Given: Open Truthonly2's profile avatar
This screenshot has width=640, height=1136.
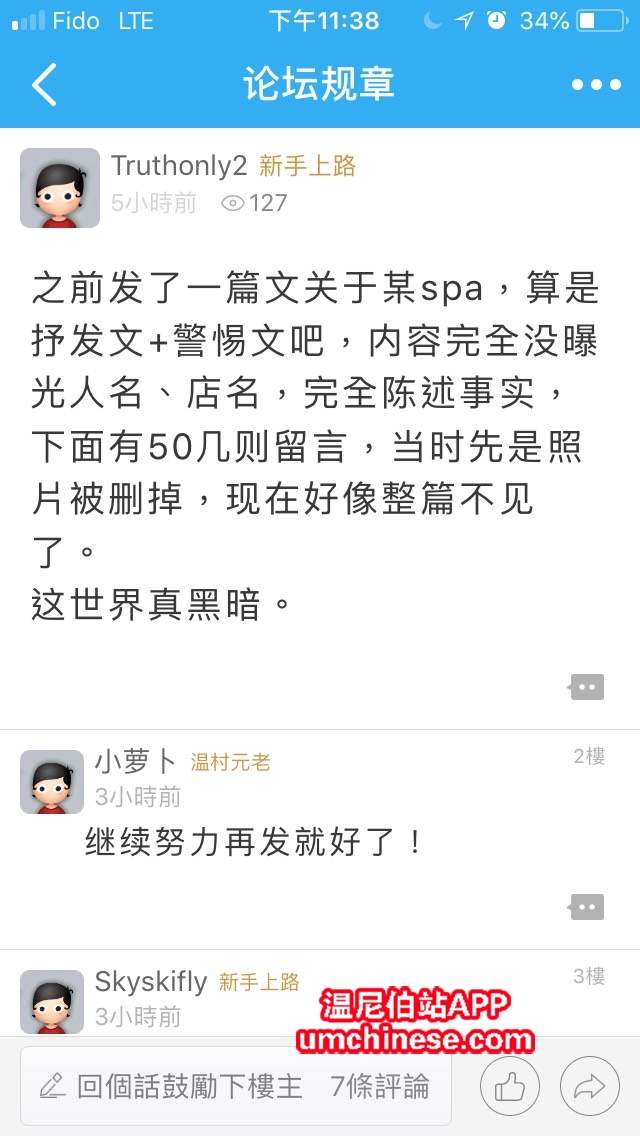Looking at the screenshot, I should coord(60,188).
